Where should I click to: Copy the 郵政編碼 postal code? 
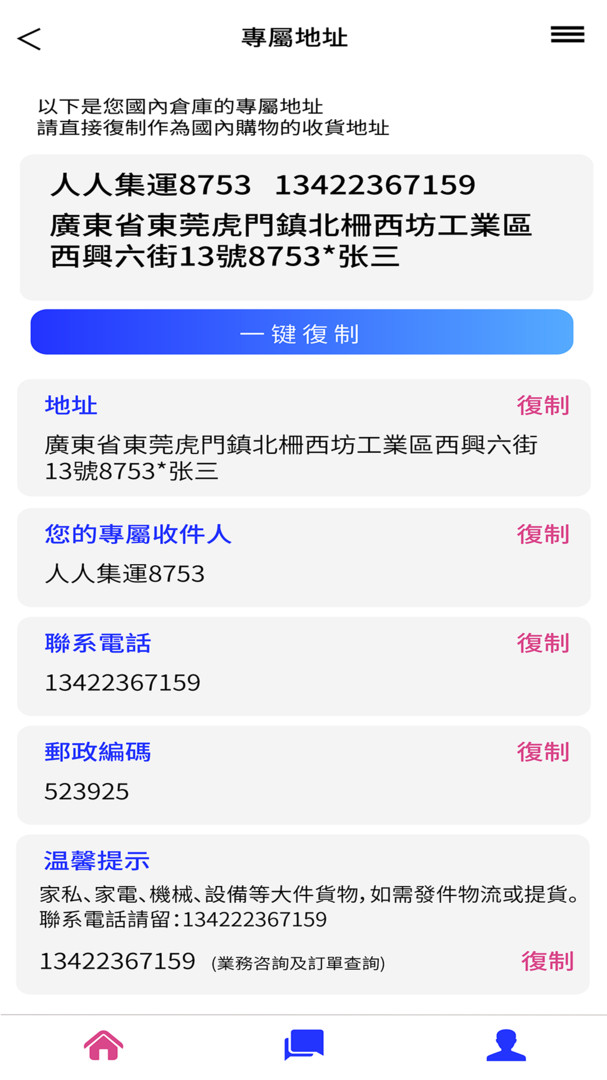pyautogui.click(x=543, y=751)
